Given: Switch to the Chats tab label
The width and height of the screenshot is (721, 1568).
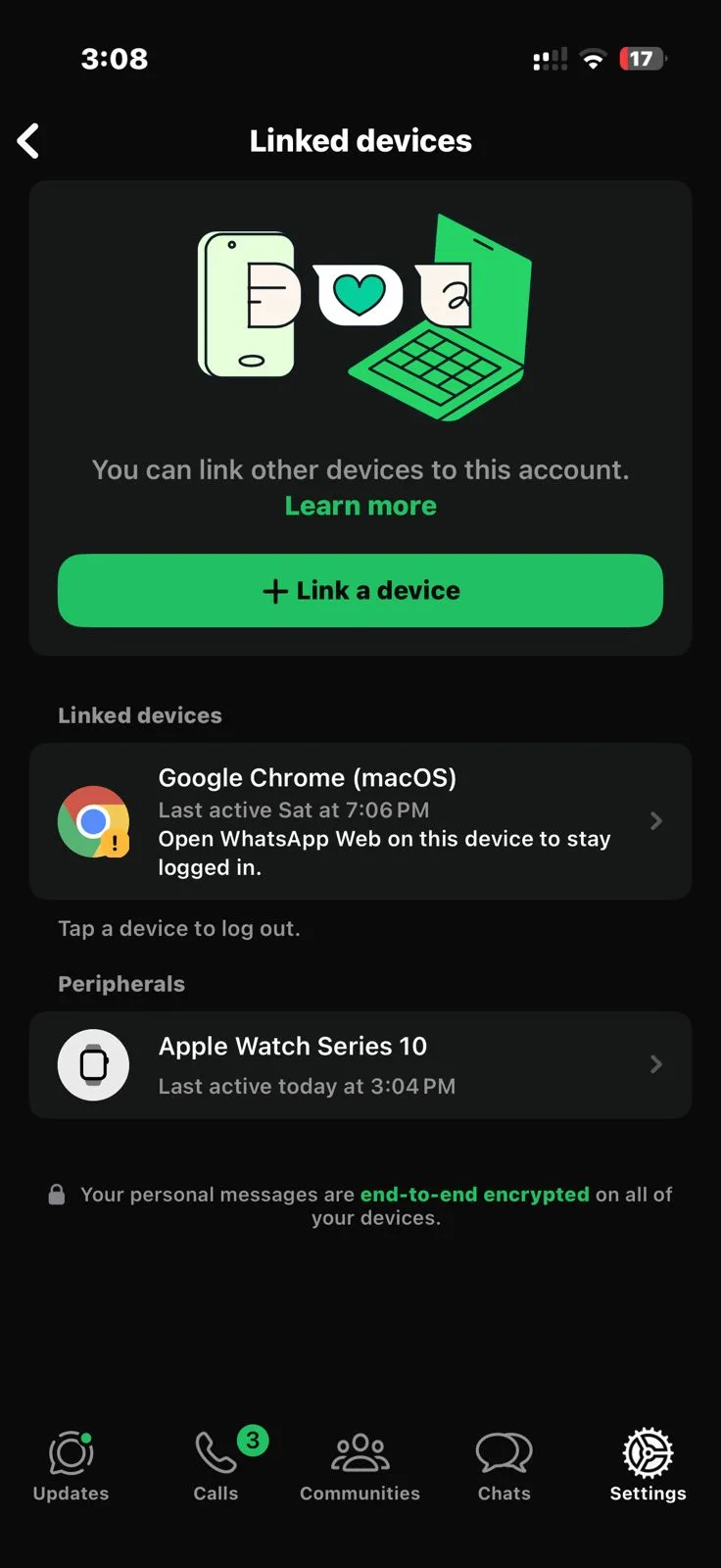Looking at the screenshot, I should (503, 1494).
